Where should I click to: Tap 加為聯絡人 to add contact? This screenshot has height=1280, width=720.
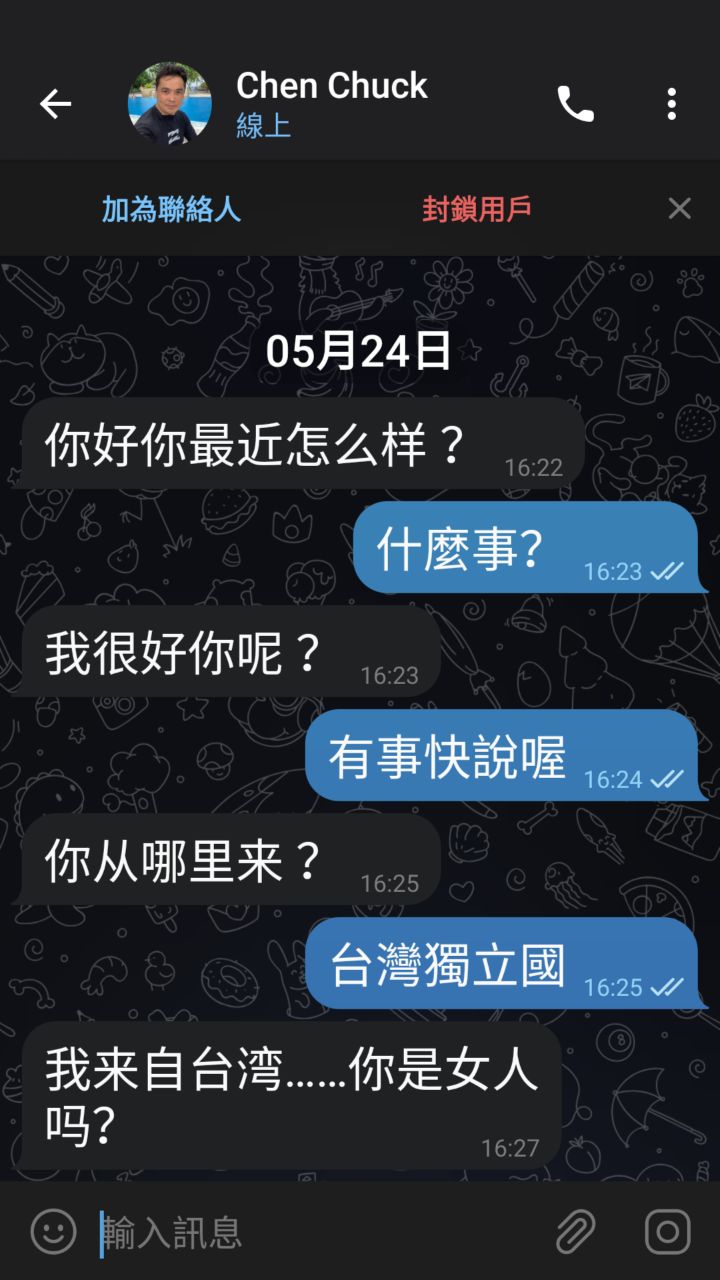[x=171, y=209]
